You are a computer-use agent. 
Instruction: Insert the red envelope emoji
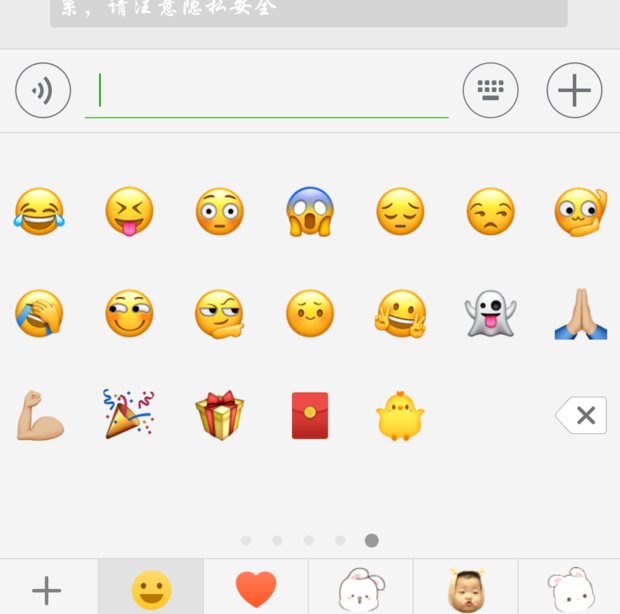coord(310,416)
